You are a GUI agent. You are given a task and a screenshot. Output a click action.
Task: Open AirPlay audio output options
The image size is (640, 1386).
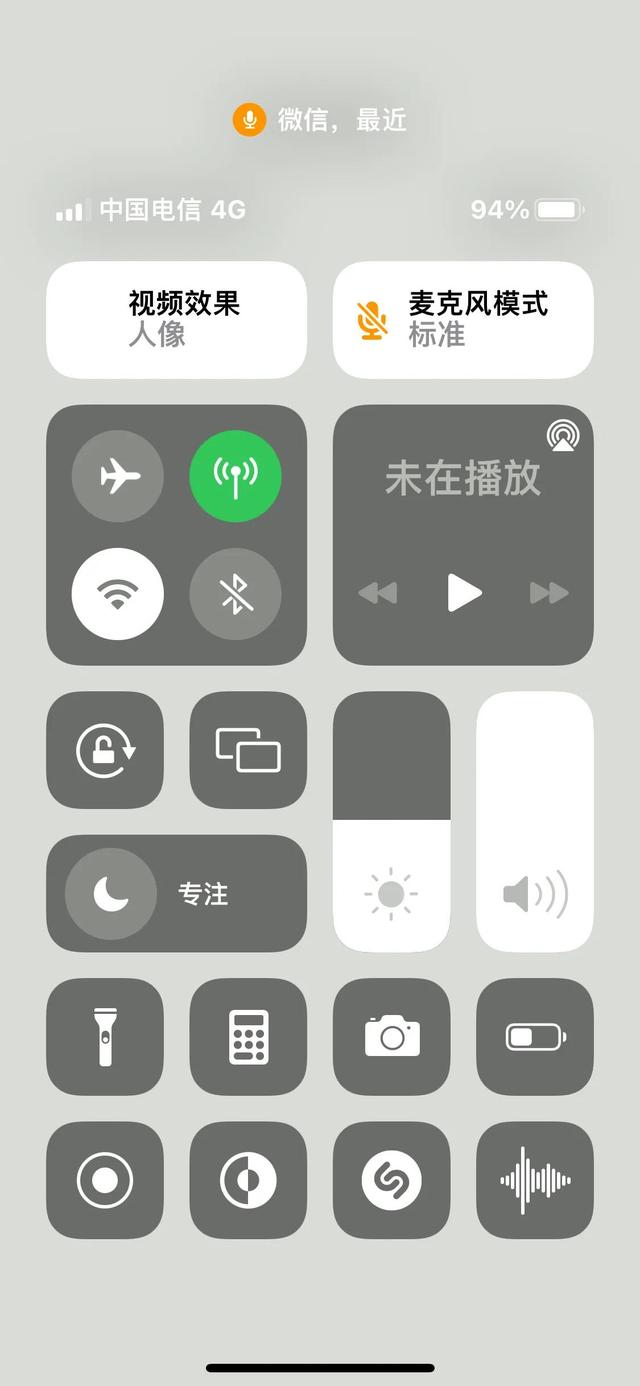tap(562, 436)
